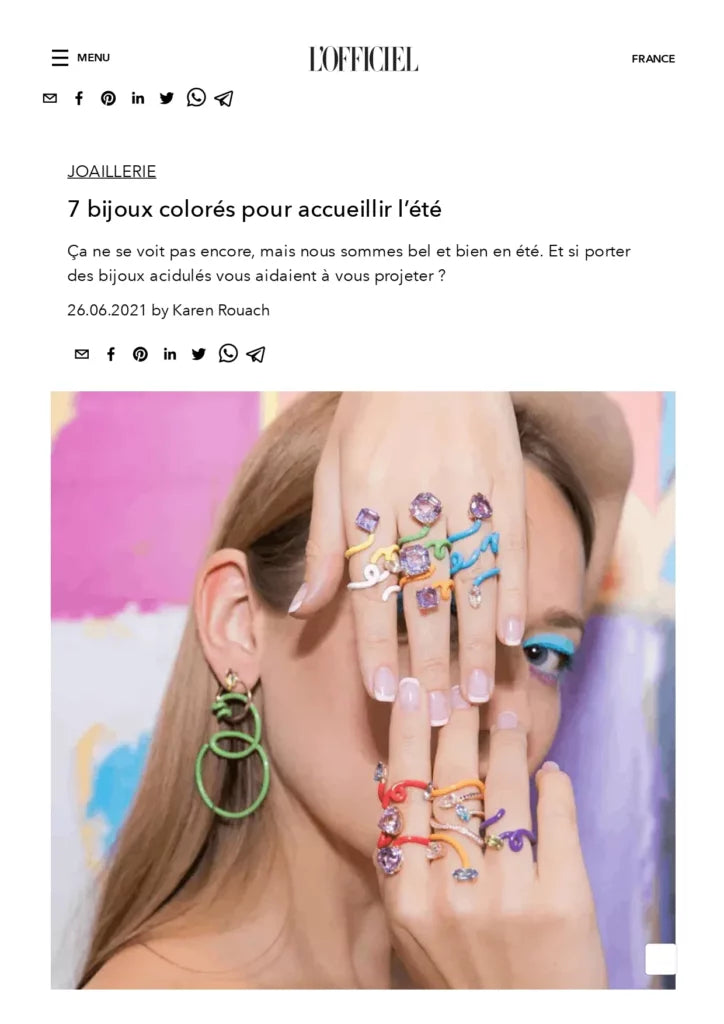Share on LinkedIn from the header bar
This screenshot has width=724, height=1024.
[x=138, y=98]
